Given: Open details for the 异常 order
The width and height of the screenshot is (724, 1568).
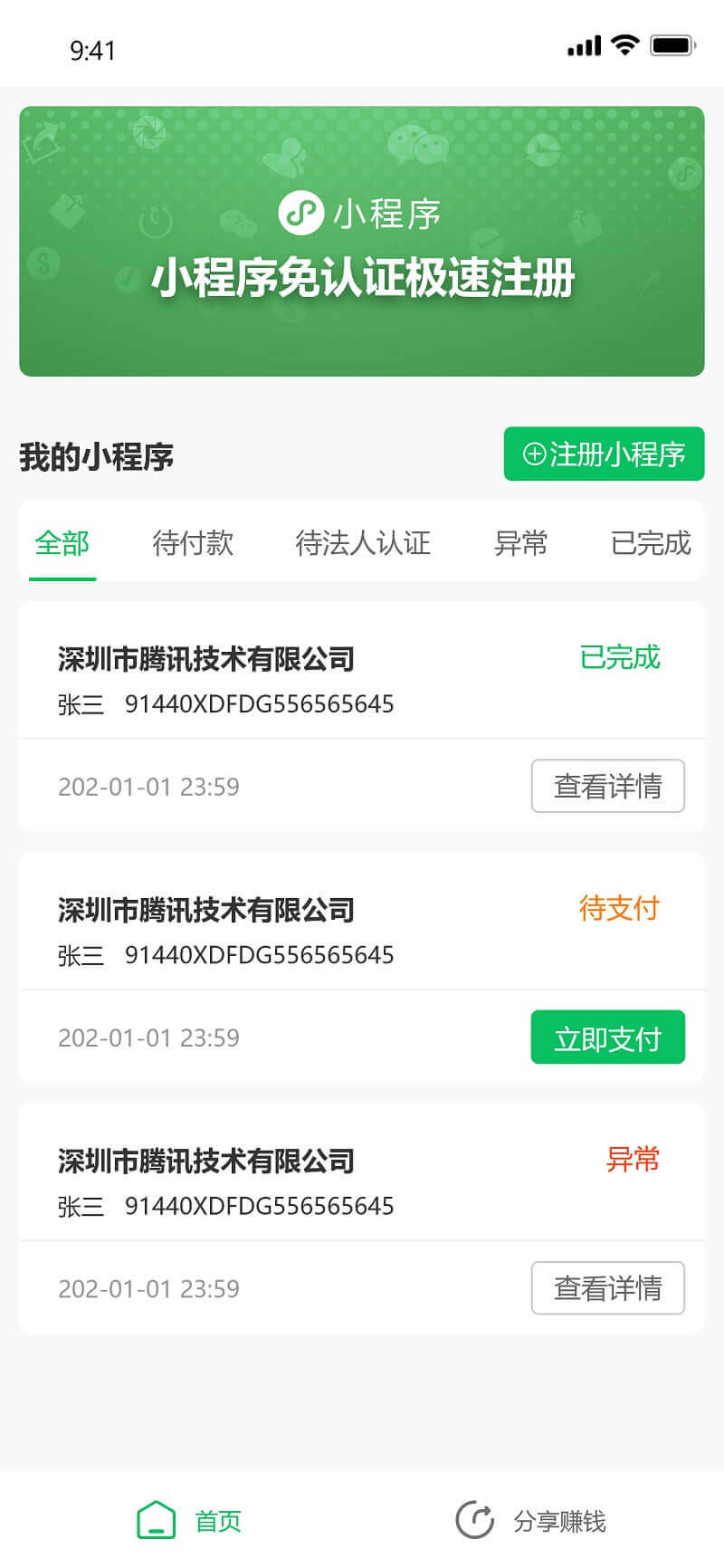Looking at the screenshot, I should point(608,1287).
